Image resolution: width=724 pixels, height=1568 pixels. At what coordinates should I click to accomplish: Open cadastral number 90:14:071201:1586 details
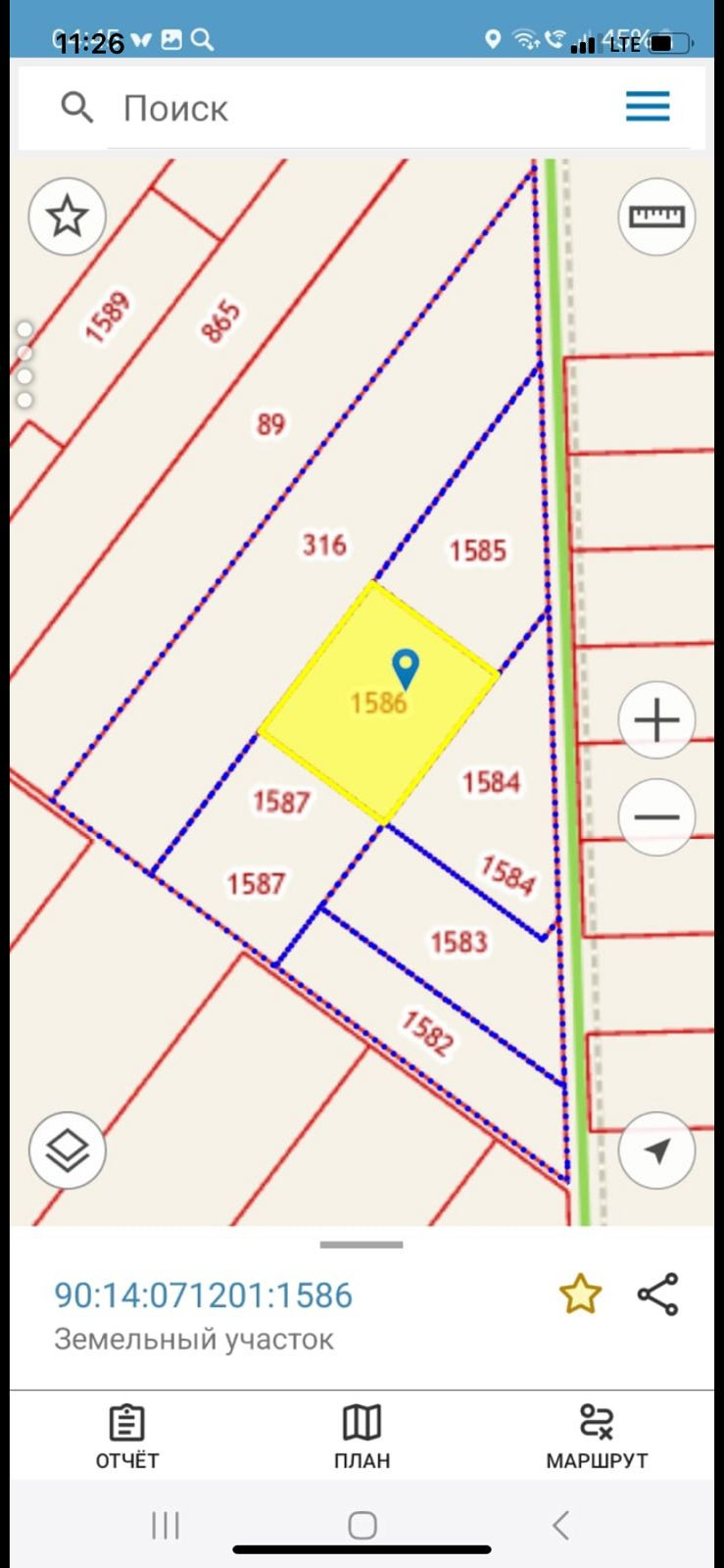coord(203,1295)
